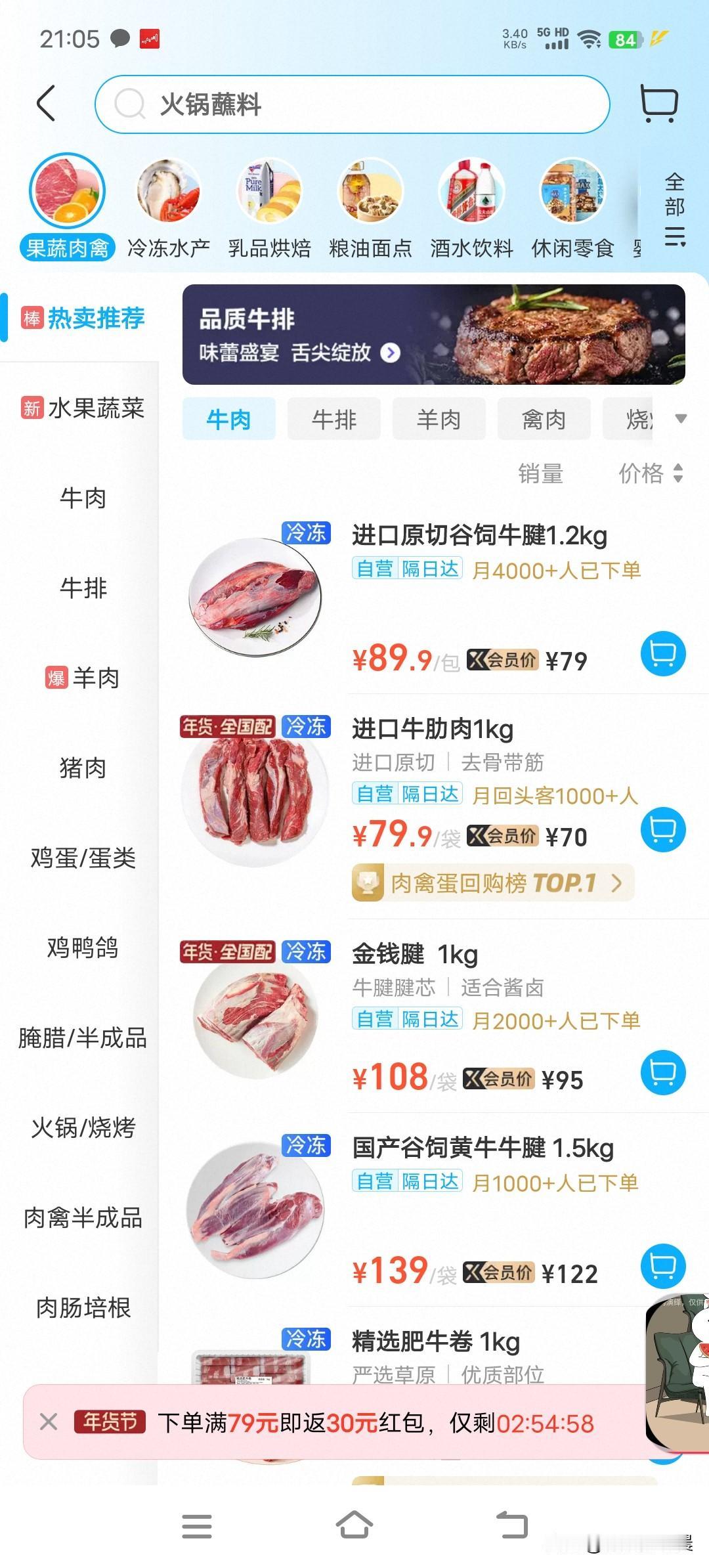Switch to the 禽肉 tab
709x1568 pixels.
point(544,418)
